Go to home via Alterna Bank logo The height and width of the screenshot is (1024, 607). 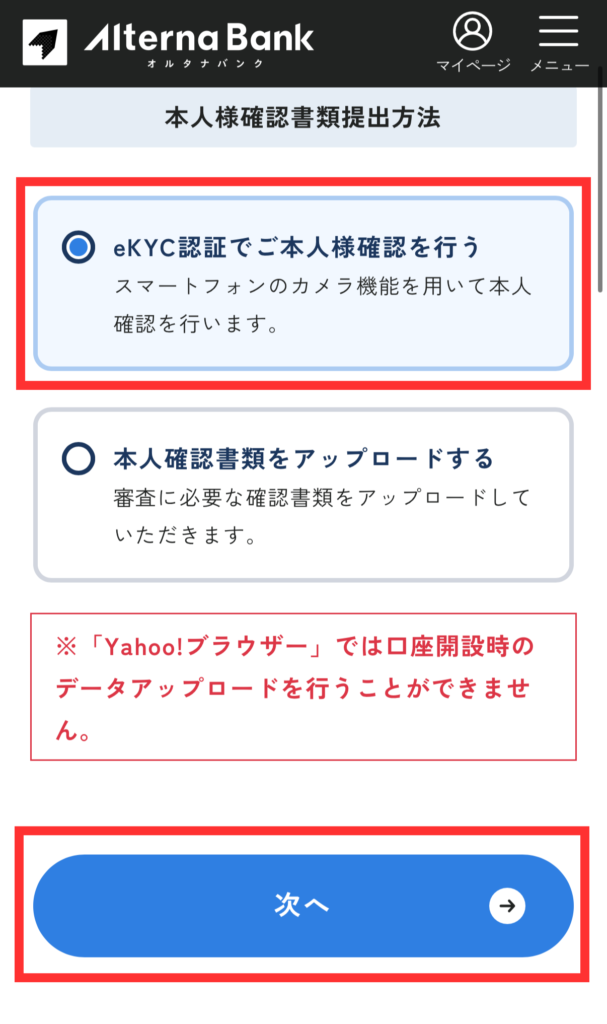pyautogui.click(x=168, y=42)
